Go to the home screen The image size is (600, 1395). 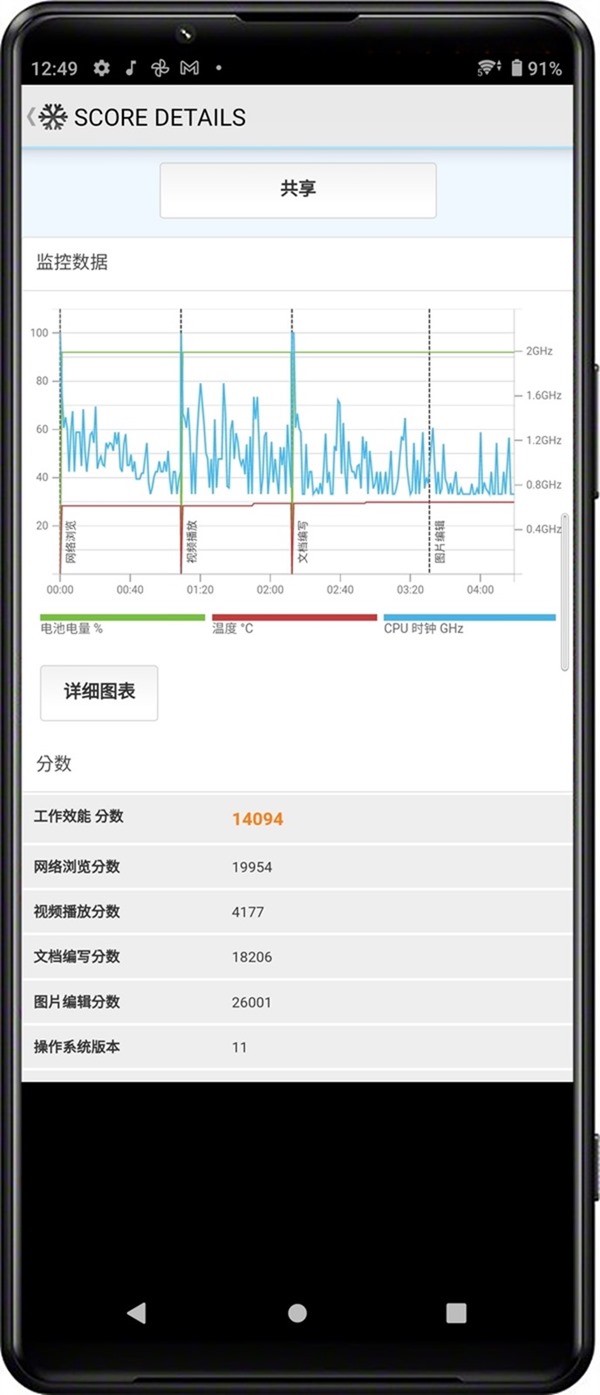pyautogui.click(x=297, y=1313)
